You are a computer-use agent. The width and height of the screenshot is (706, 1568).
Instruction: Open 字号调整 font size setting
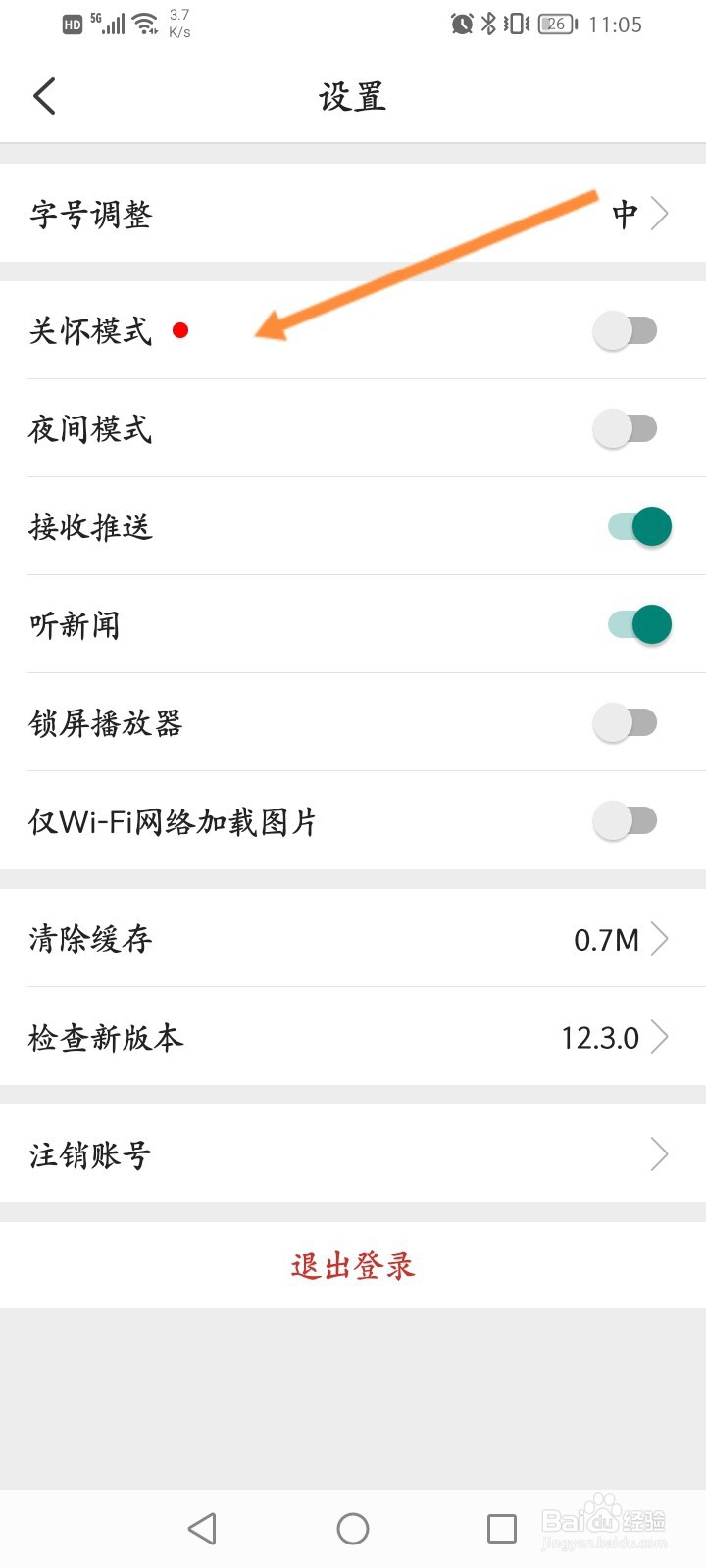[353, 213]
